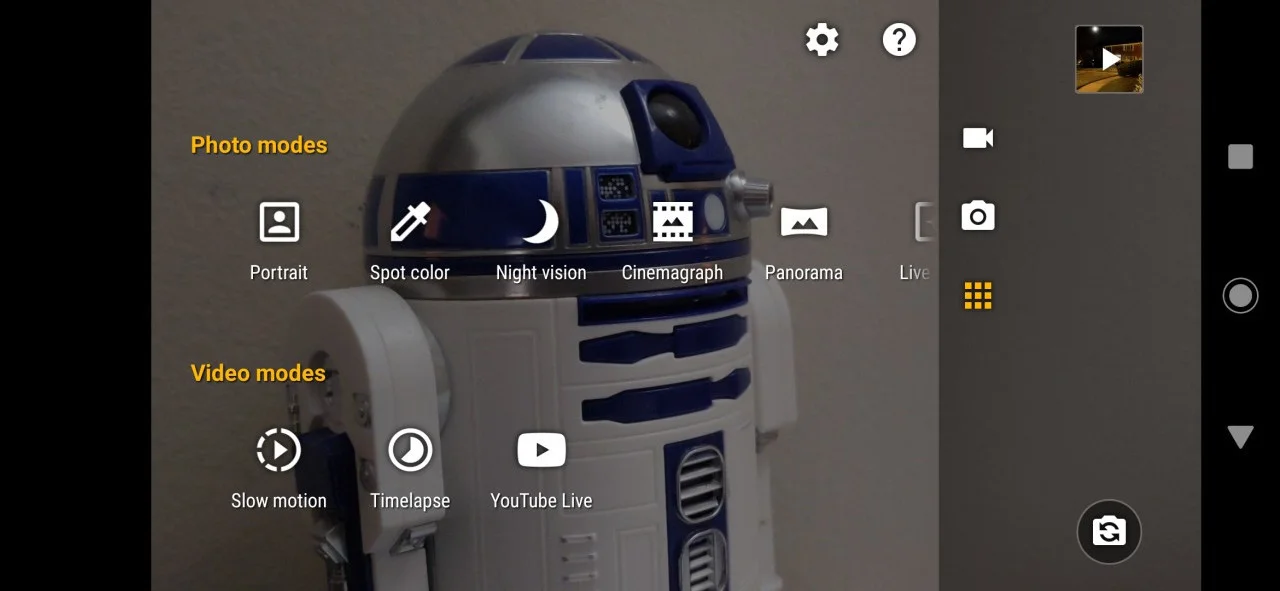Open camera settings gear
Screen dimensions: 1280x591
[822, 40]
